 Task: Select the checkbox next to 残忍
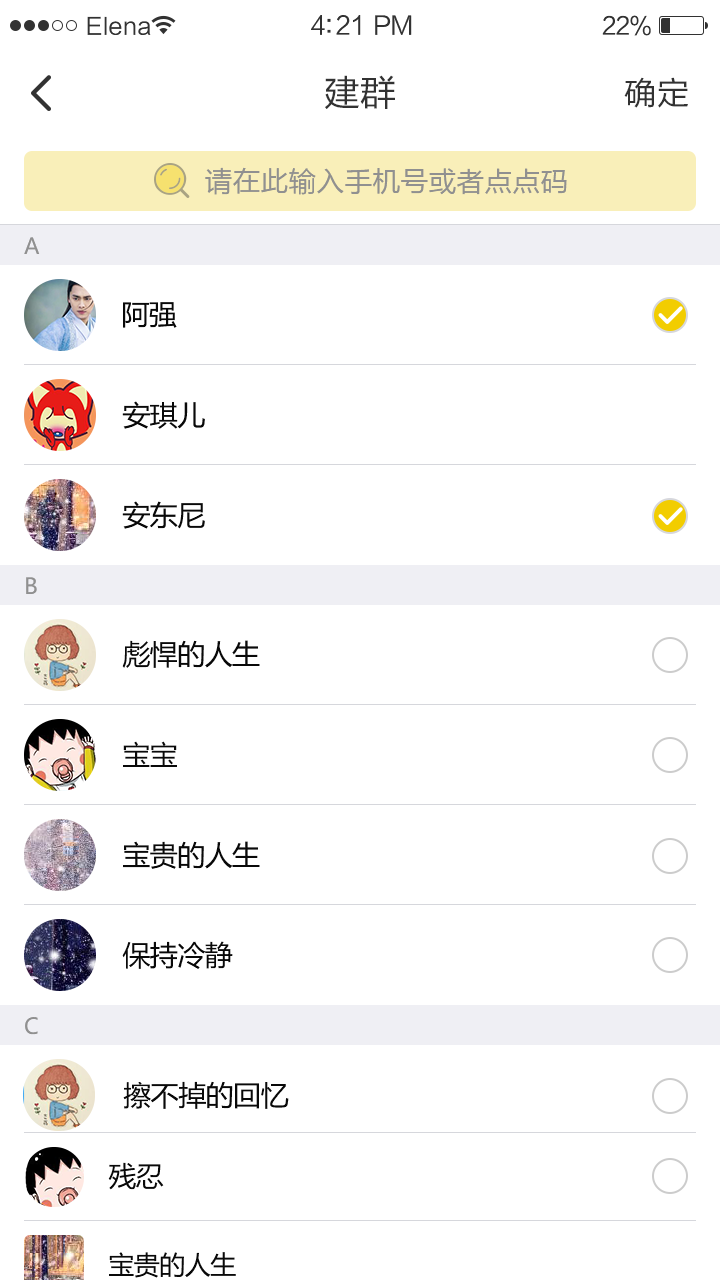point(669,1176)
